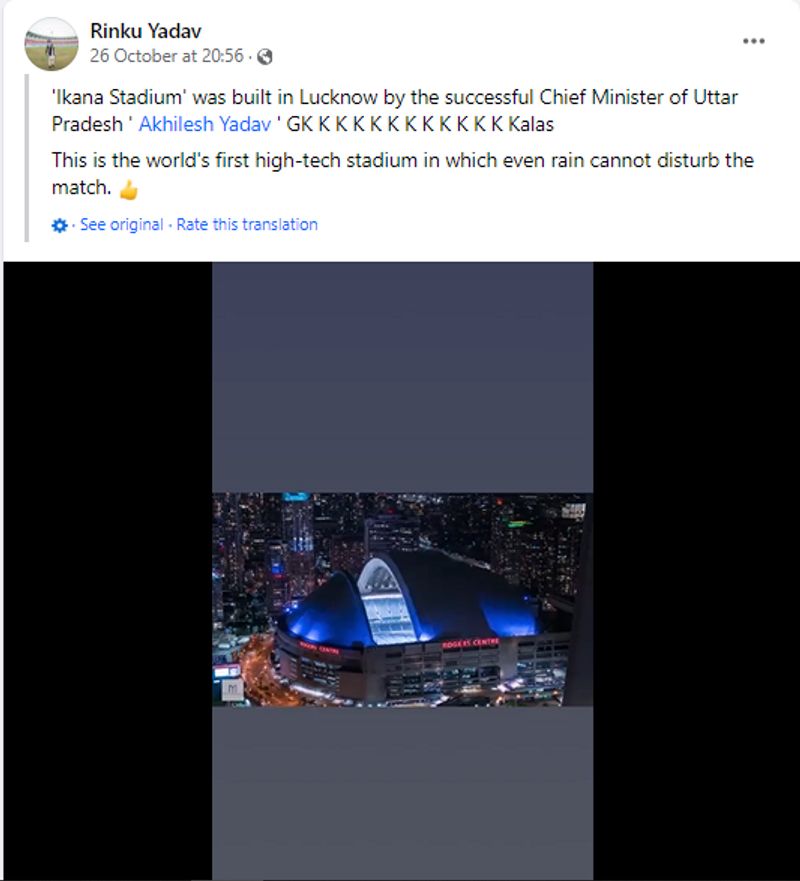
Task: Open the stadium video in the post
Action: [402, 599]
